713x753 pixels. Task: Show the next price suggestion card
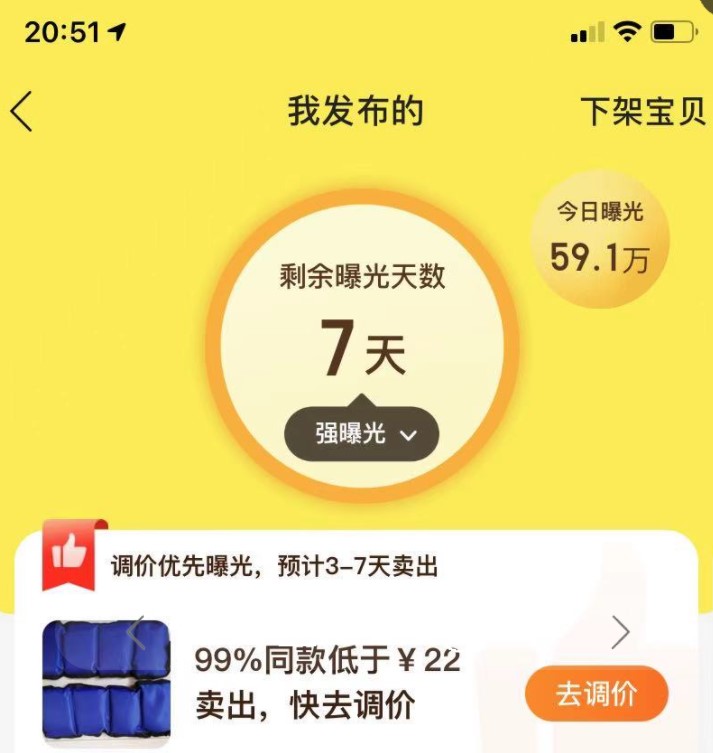coord(621,632)
